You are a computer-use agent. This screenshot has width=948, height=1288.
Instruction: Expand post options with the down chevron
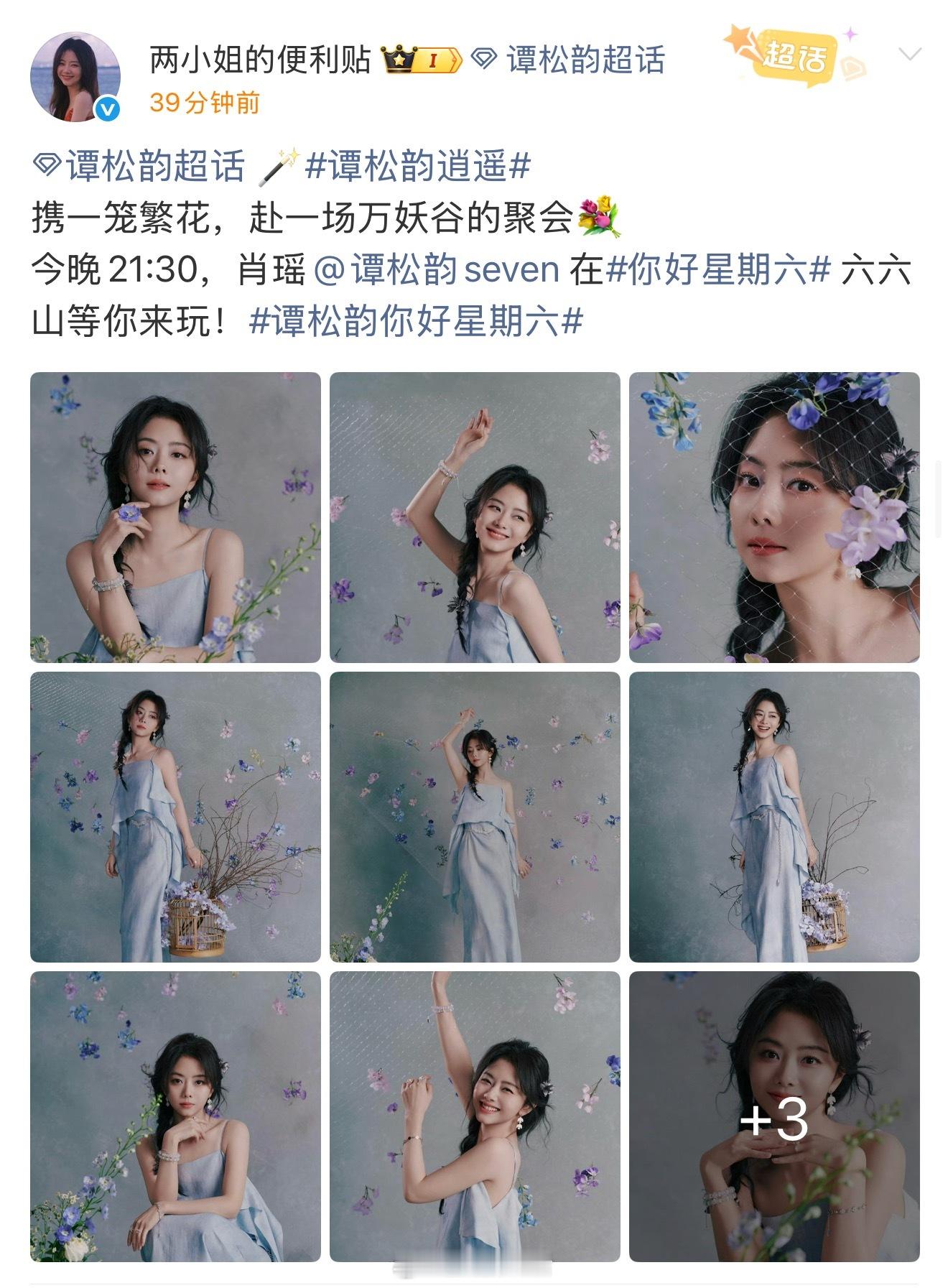910,54
